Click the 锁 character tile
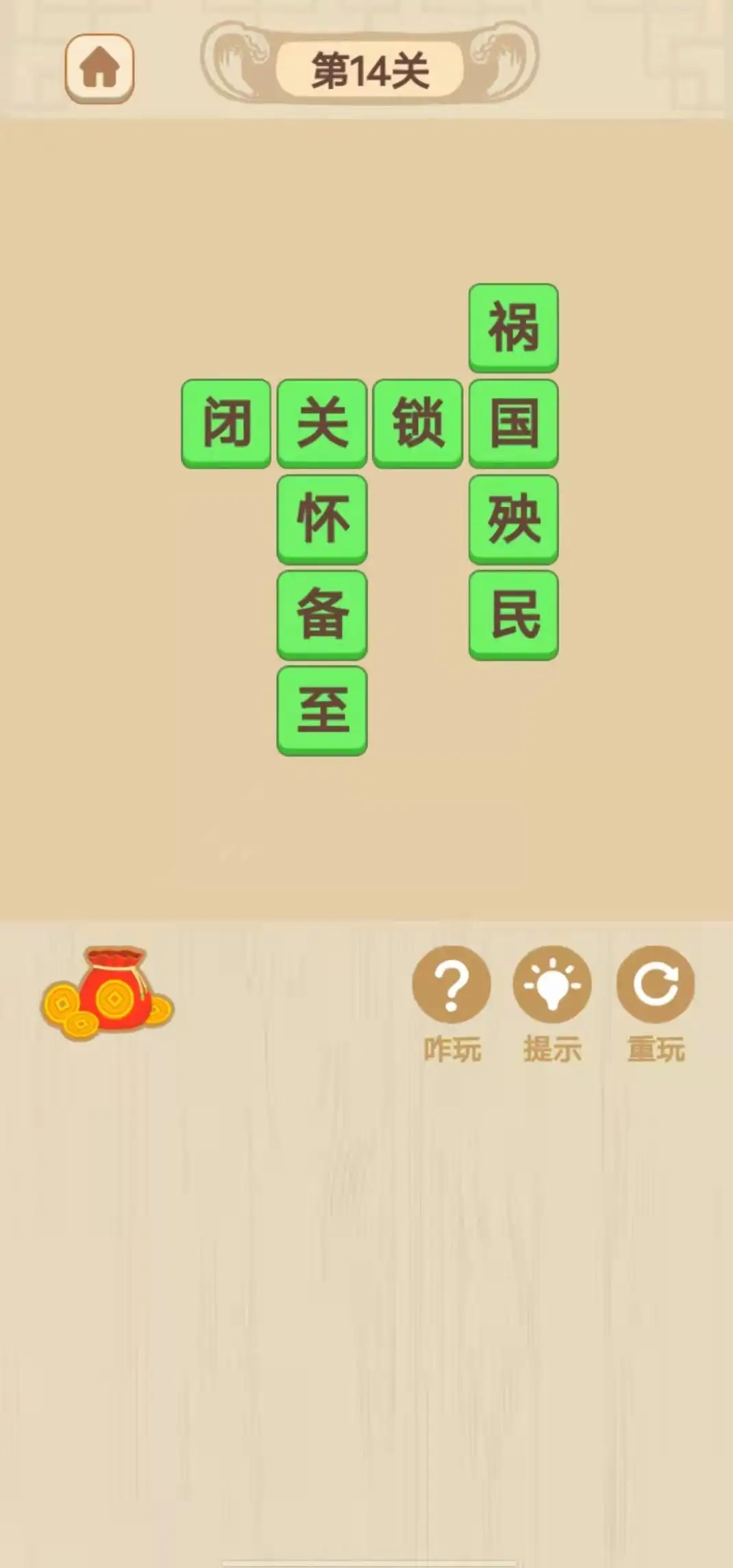The height and width of the screenshot is (1568, 733). (419, 425)
